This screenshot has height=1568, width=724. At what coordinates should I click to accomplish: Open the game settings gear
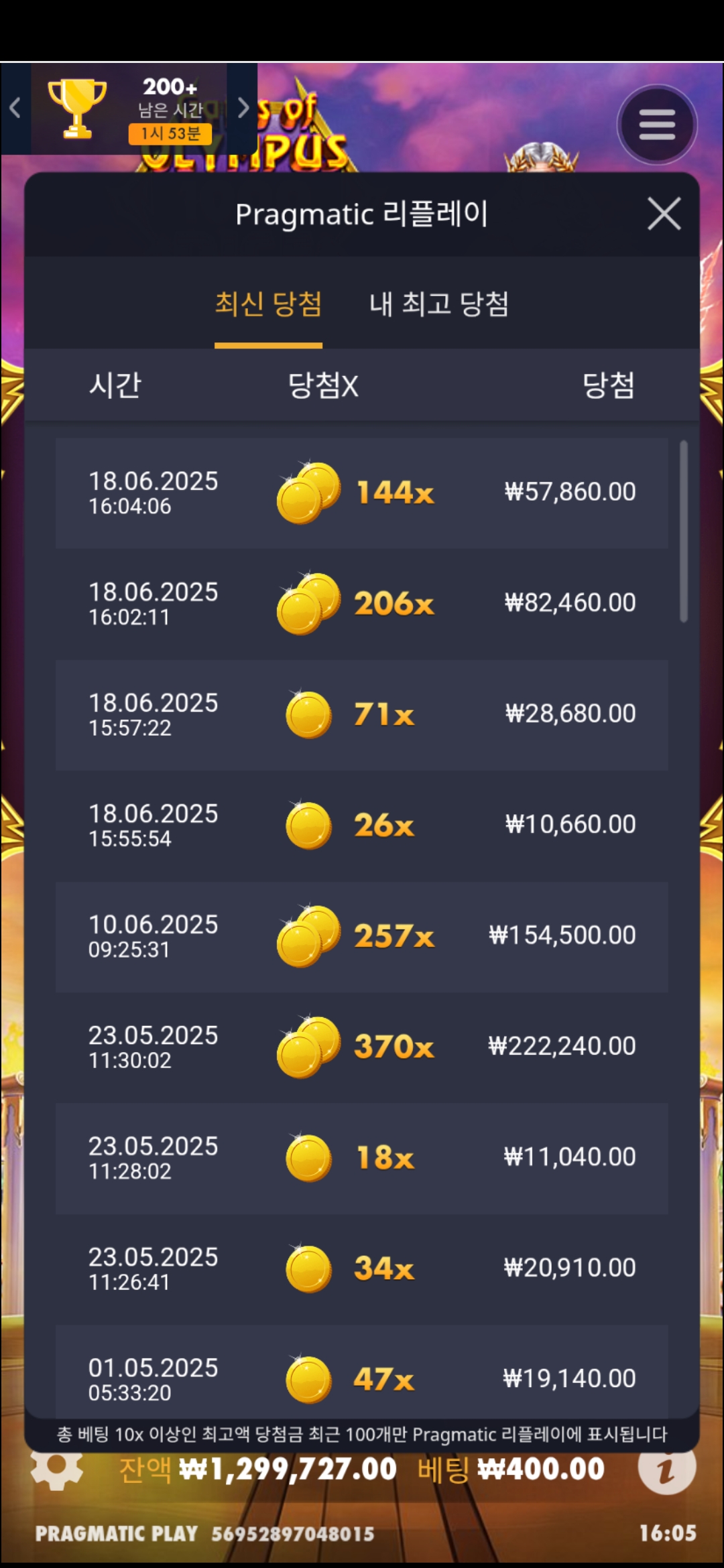(x=57, y=1469)
